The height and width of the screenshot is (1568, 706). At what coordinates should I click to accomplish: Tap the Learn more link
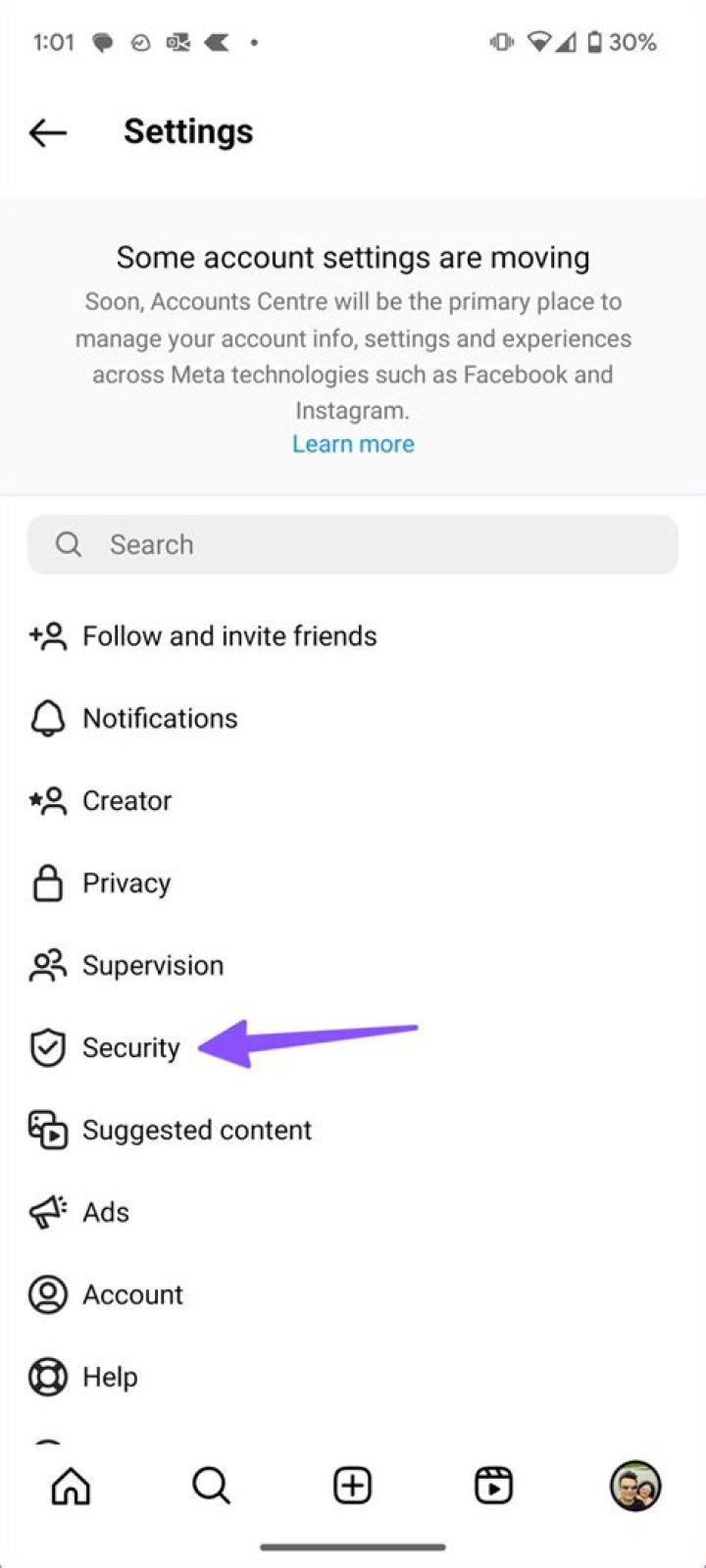click(353, 443)
